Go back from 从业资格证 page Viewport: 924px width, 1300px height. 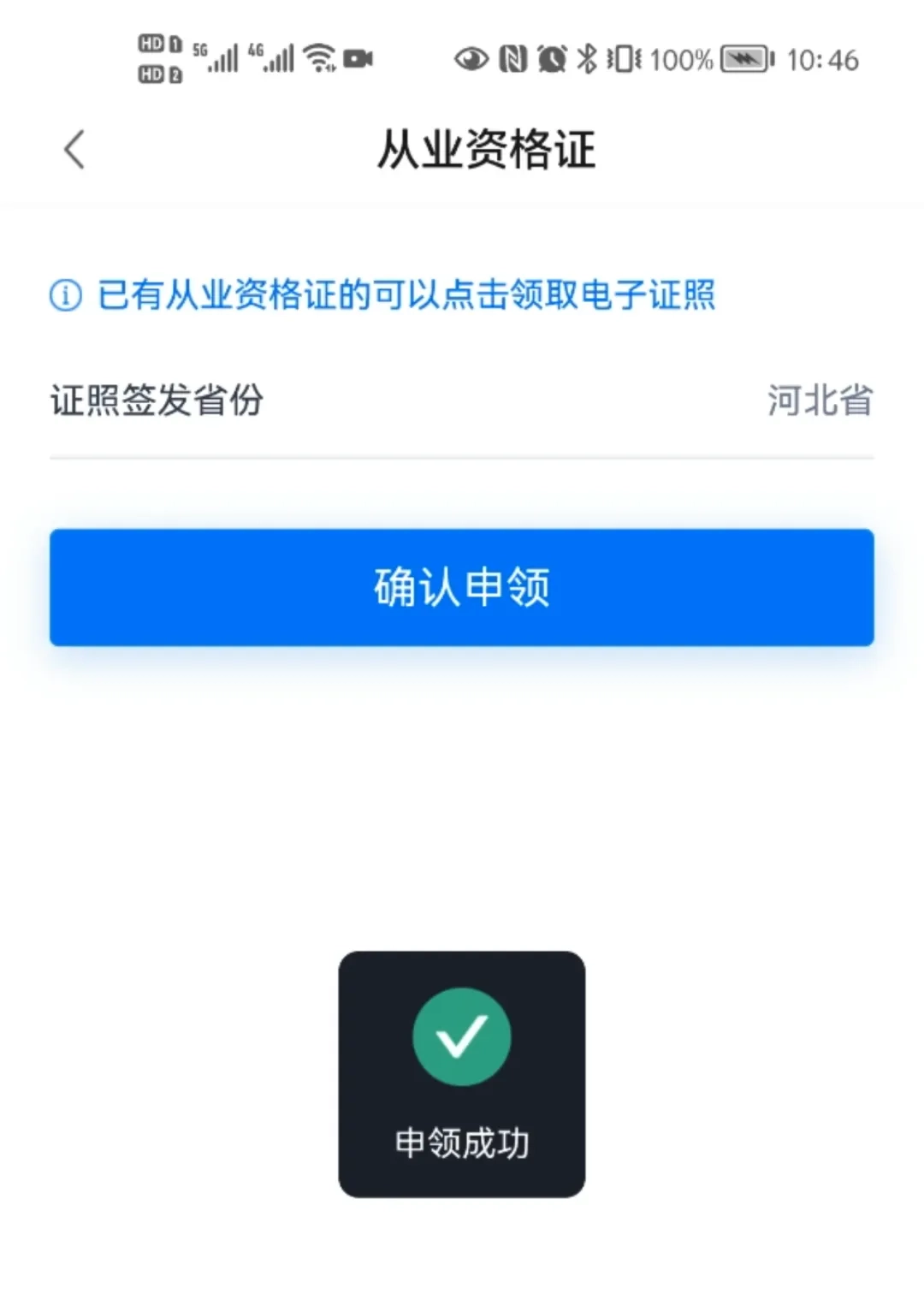point(75,150)
